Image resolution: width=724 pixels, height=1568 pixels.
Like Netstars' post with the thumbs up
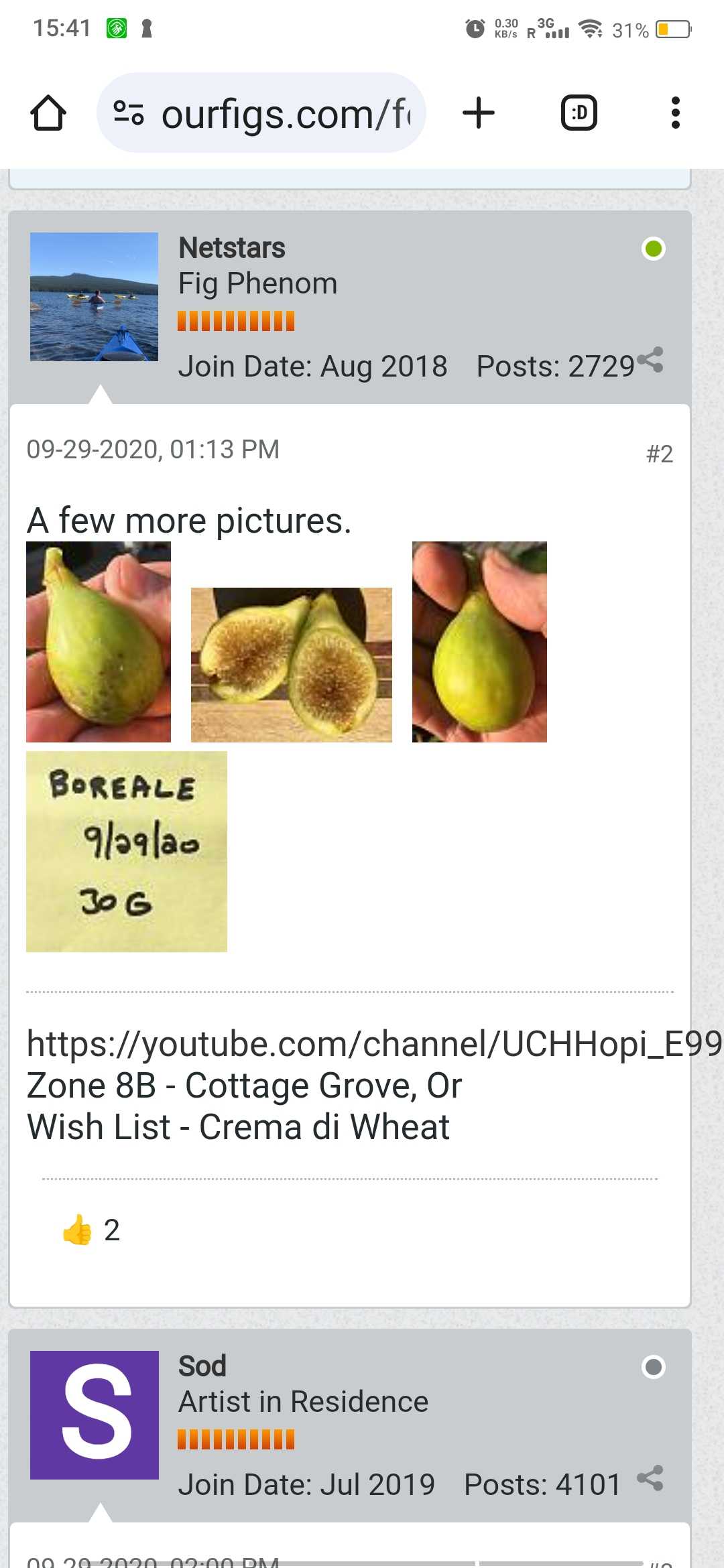coord(77,1230)
